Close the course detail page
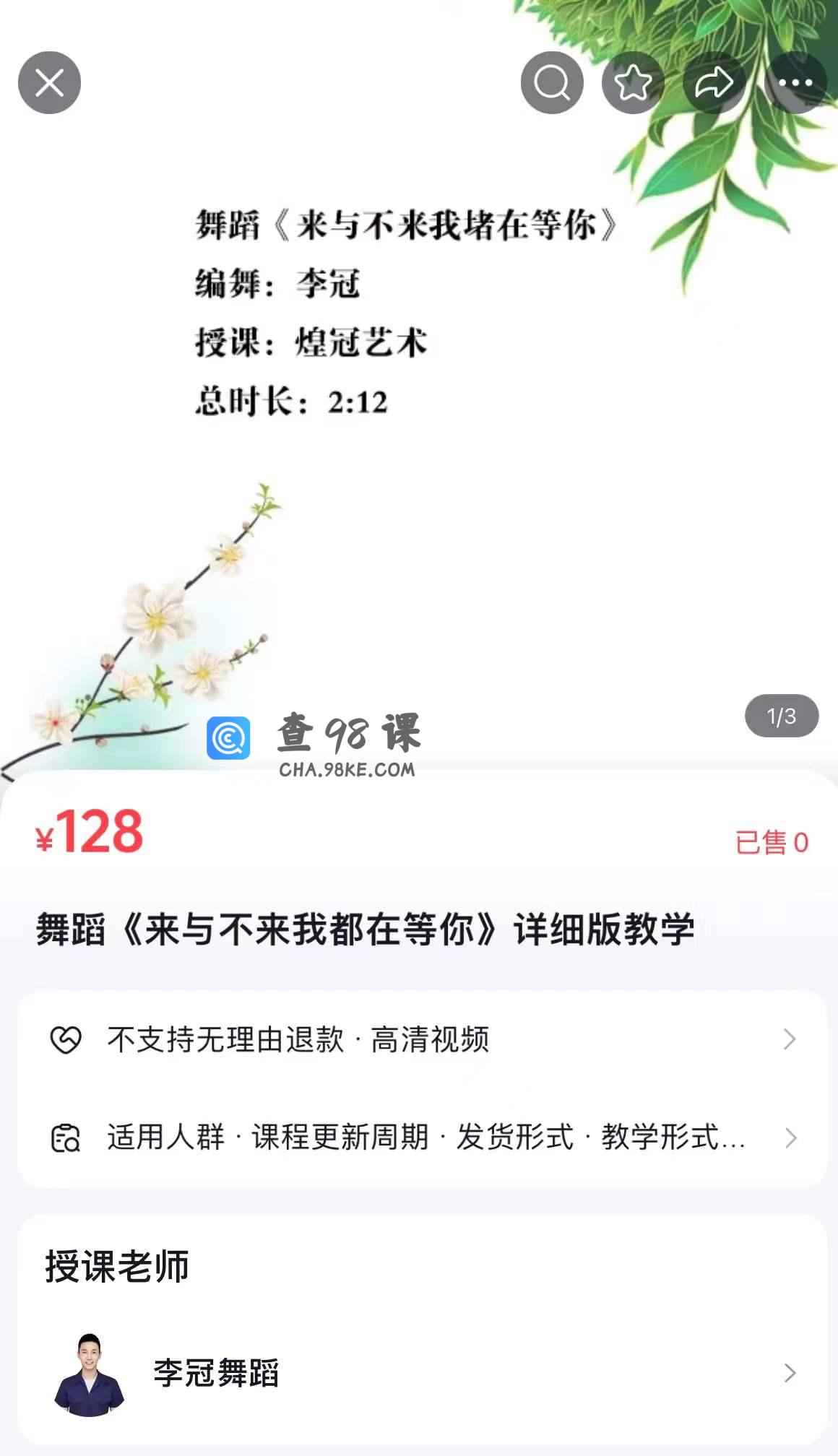838x1456 pixels. pyautogui.click(x=49, y=82)
